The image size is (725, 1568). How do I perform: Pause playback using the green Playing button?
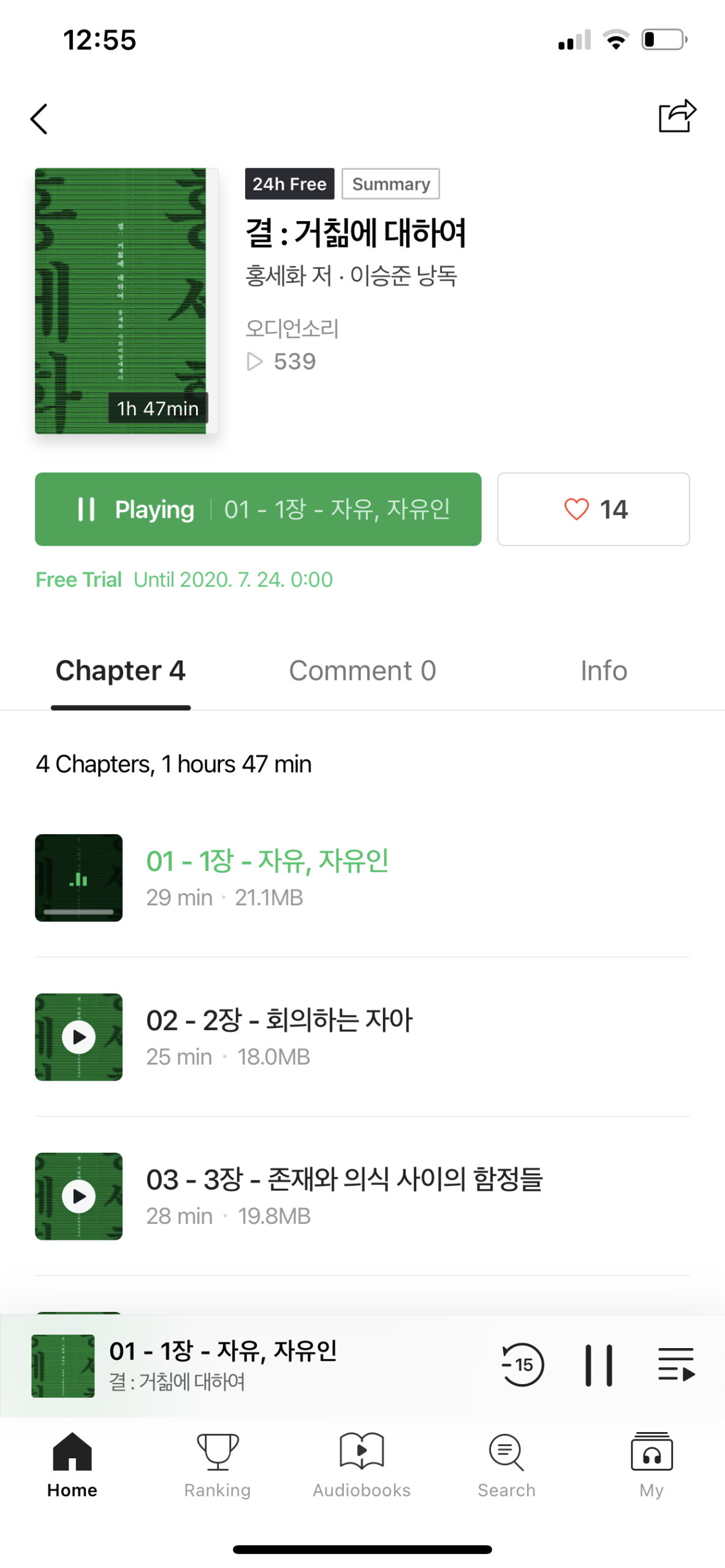click(x=257, y=509)
